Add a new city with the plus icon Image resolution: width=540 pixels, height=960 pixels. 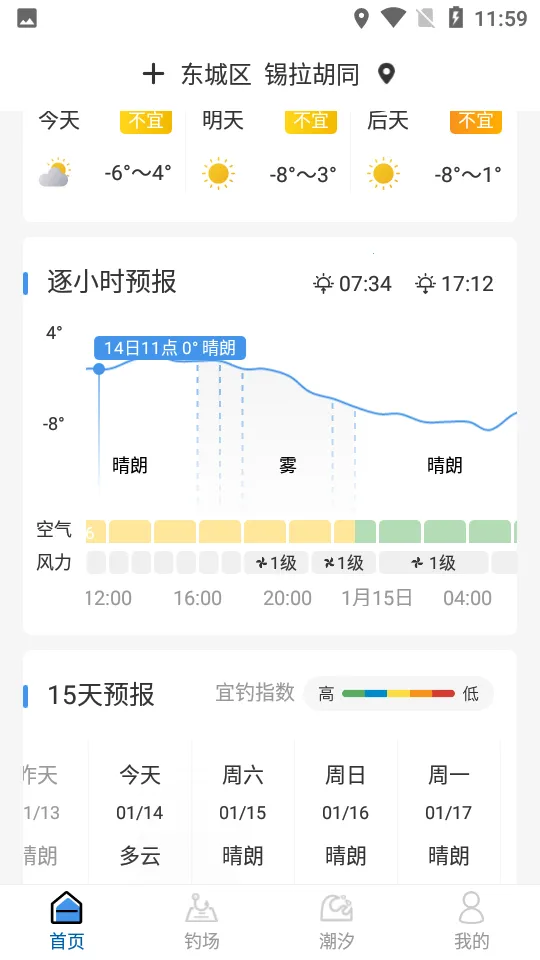153,75
